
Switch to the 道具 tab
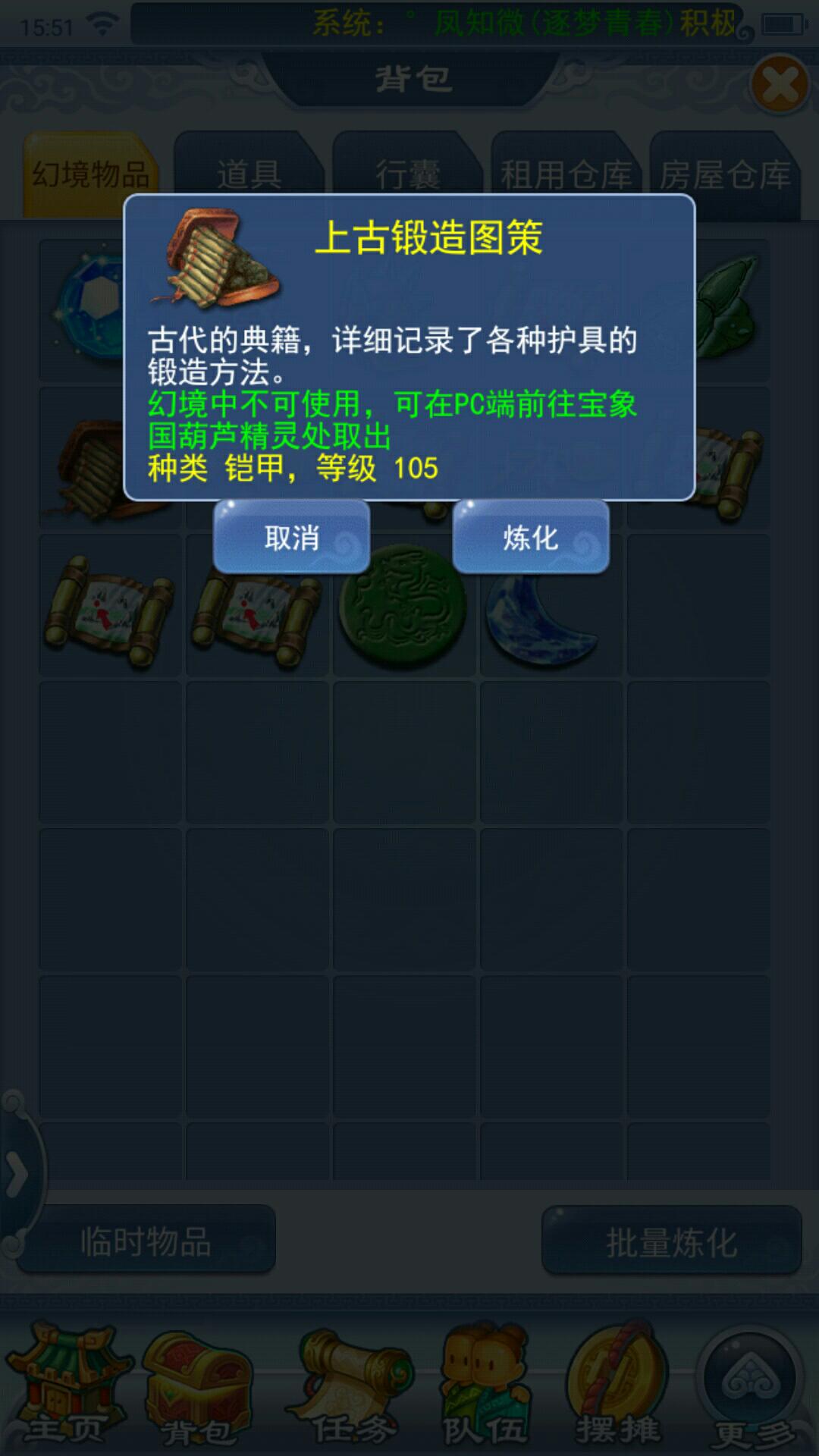coord(249,174)
